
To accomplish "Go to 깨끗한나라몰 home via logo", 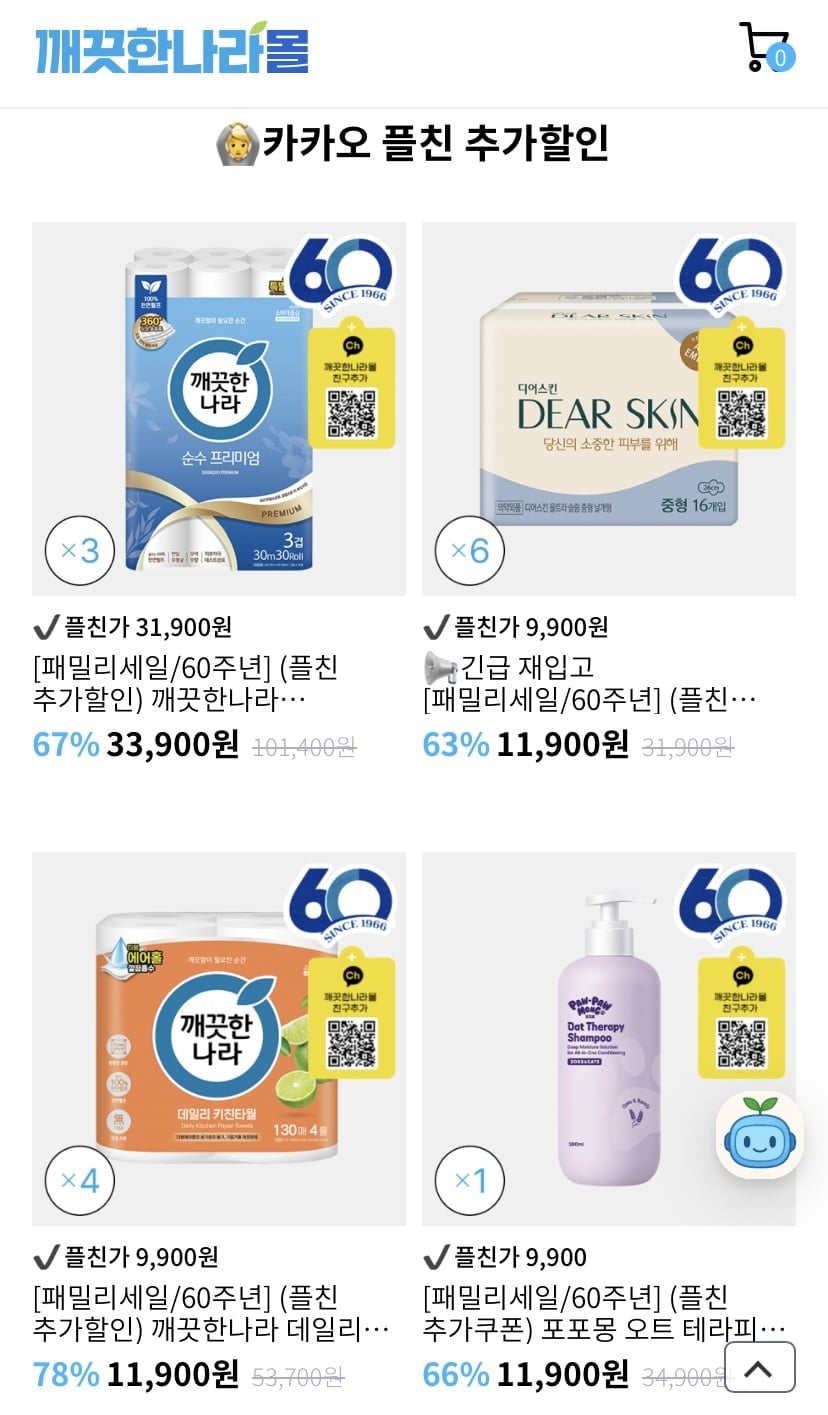I will (172, 49).
